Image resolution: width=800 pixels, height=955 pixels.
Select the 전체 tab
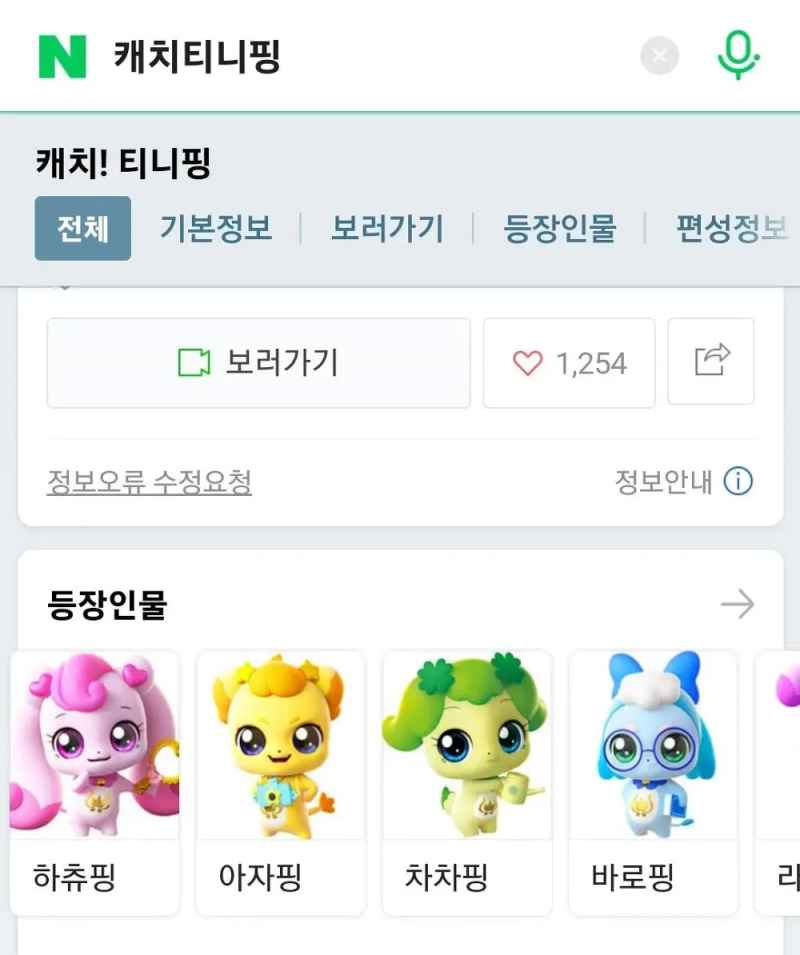click(83, 228)
